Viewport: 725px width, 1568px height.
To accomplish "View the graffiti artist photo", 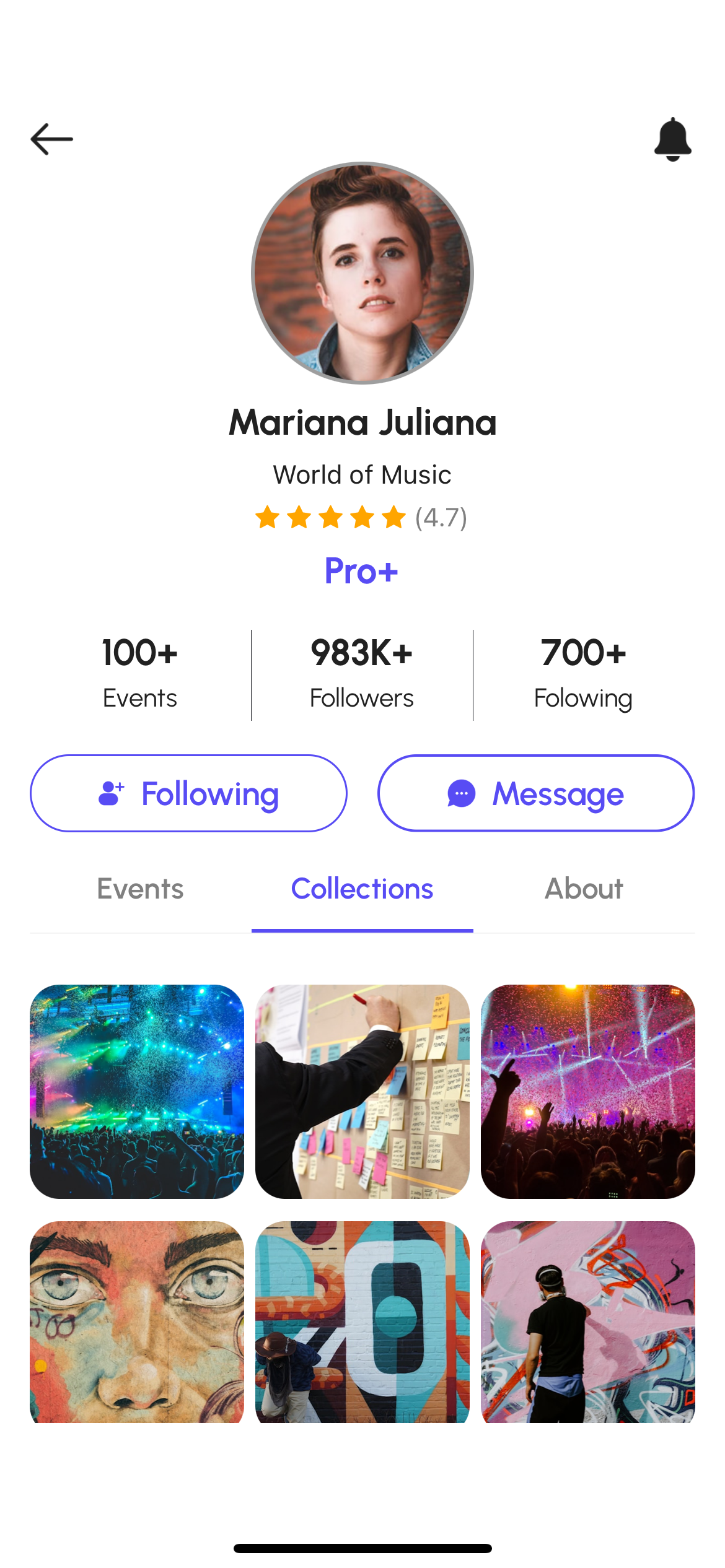I will tap(588, 1322).
